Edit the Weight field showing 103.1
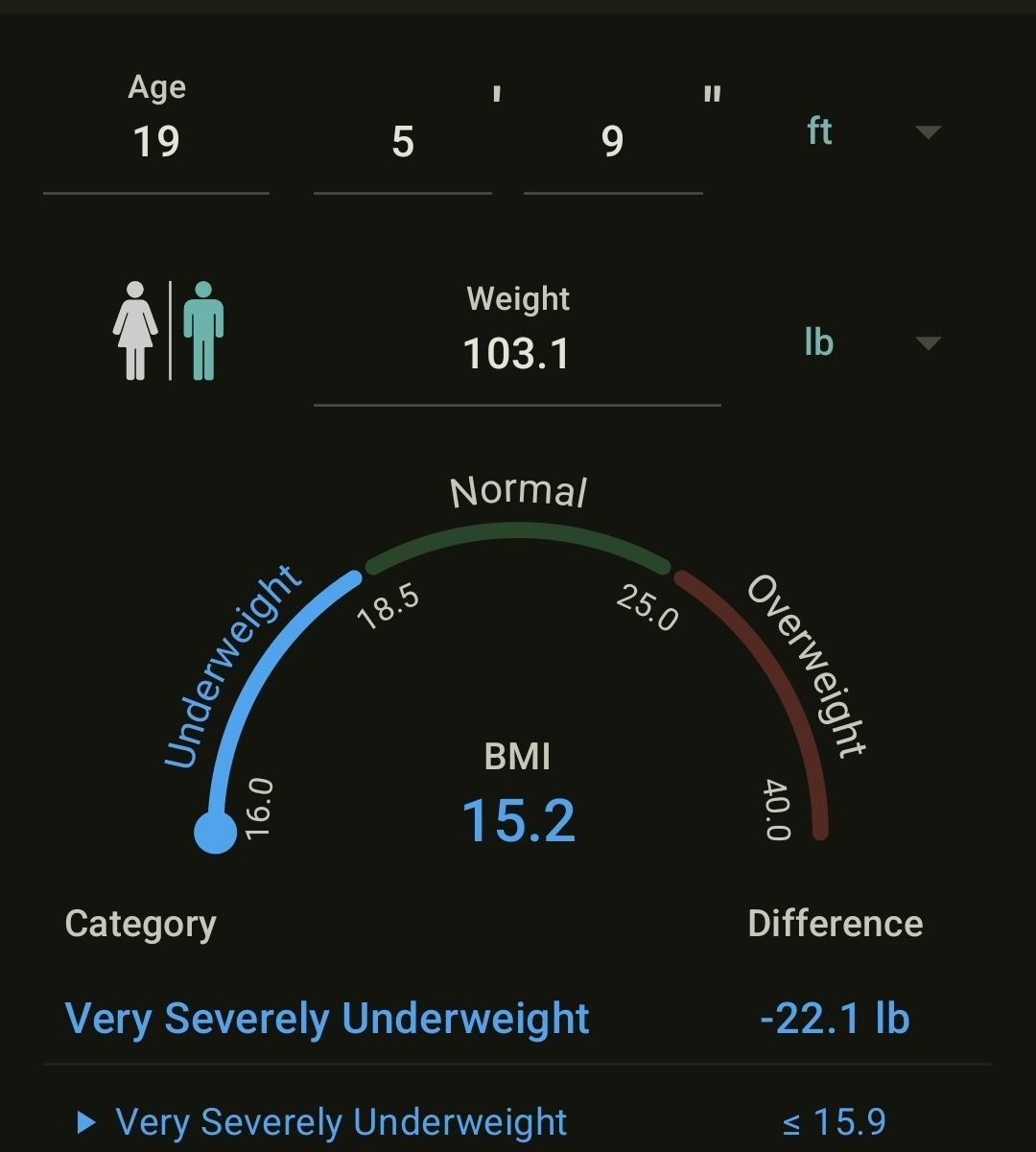This screenshot has height=1152, width=1036. pyautogui.click(x=516, y=353)
